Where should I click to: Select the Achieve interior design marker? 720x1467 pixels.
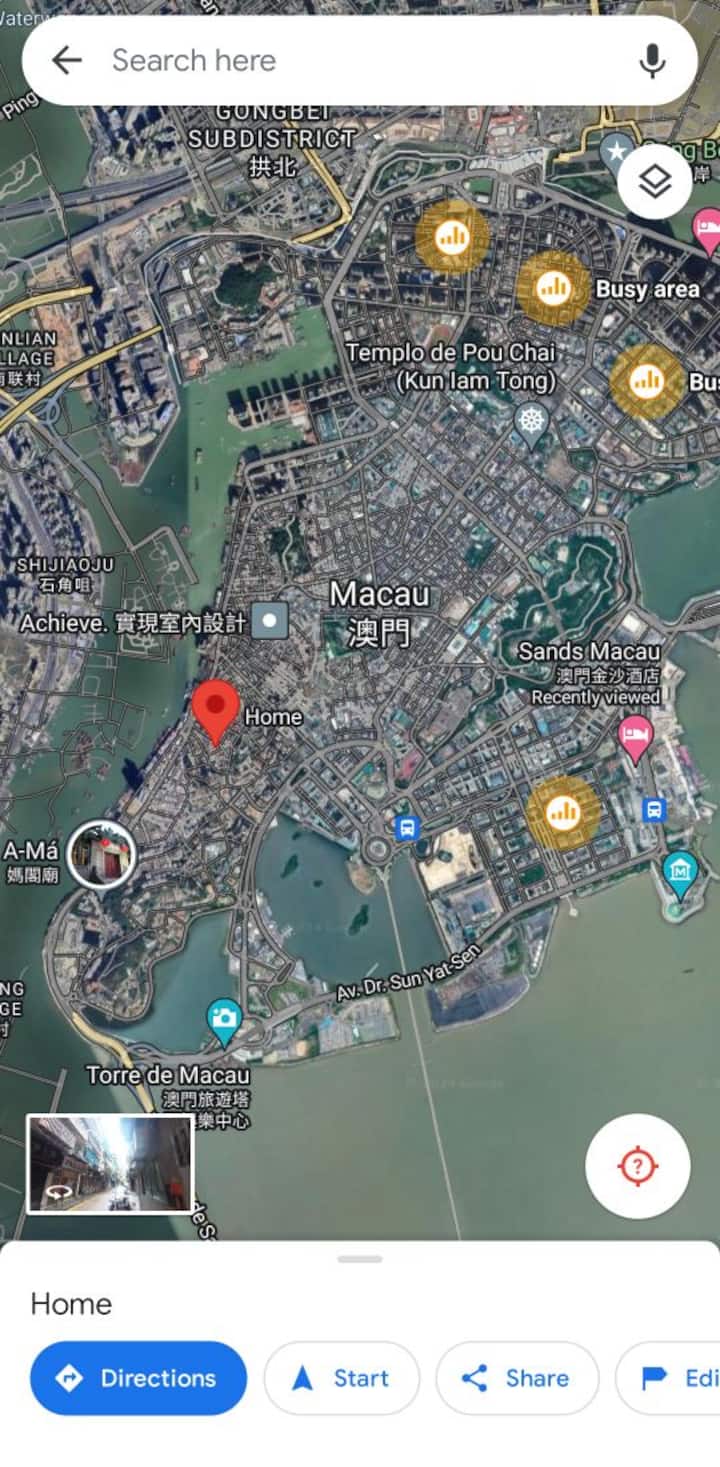pyautogui.click(x=269, y=621)
